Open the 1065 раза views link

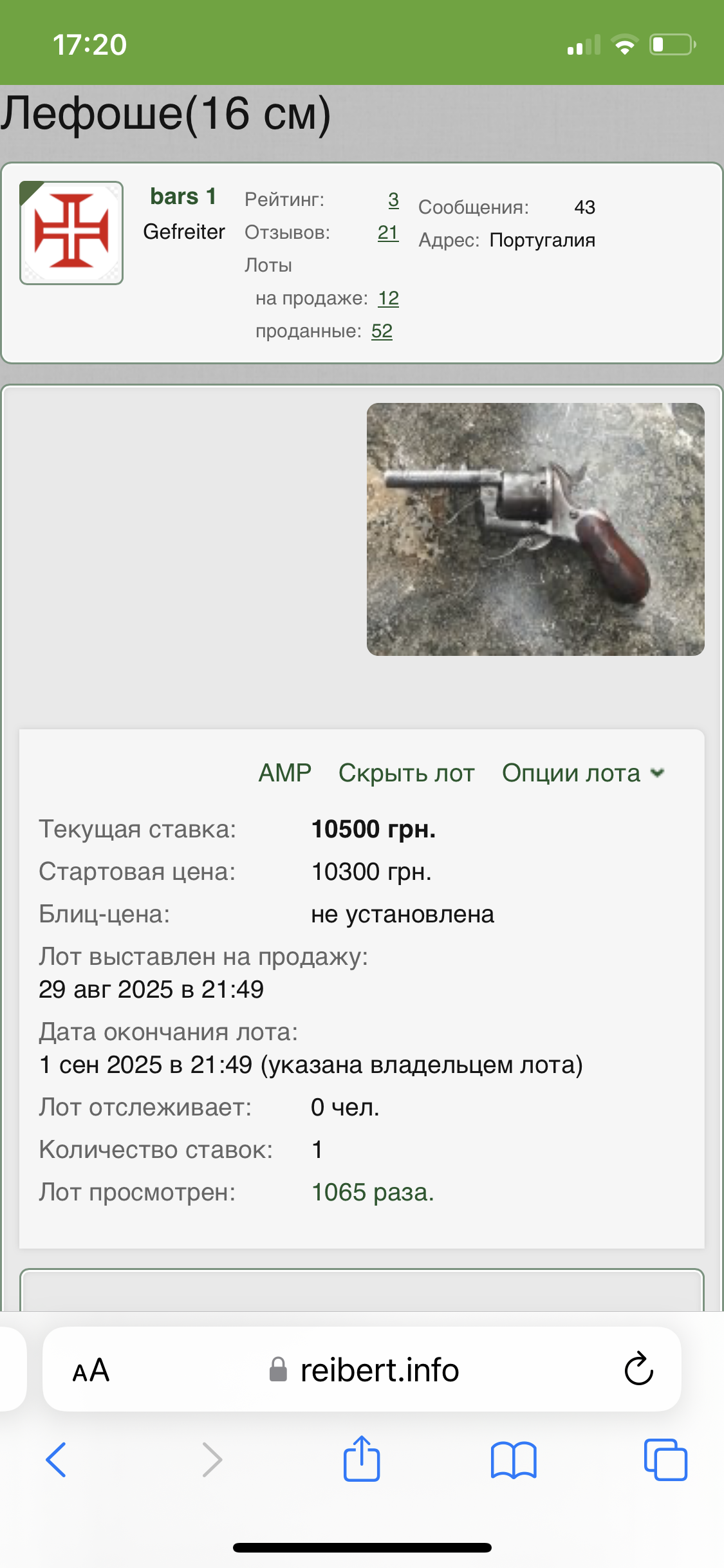(x=373, y=1192)
